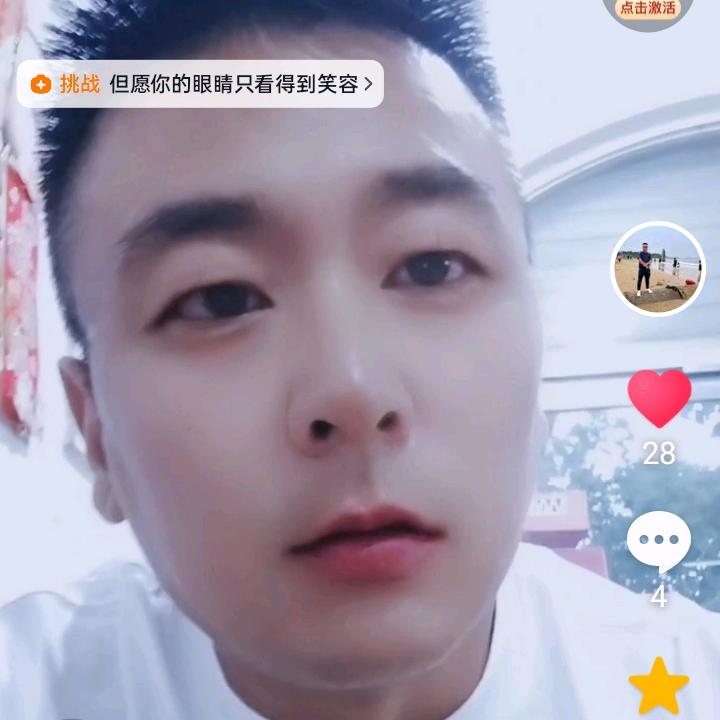Favorite this video with the star
Viewport: 720px width, 720px height.
click(658, 688)
